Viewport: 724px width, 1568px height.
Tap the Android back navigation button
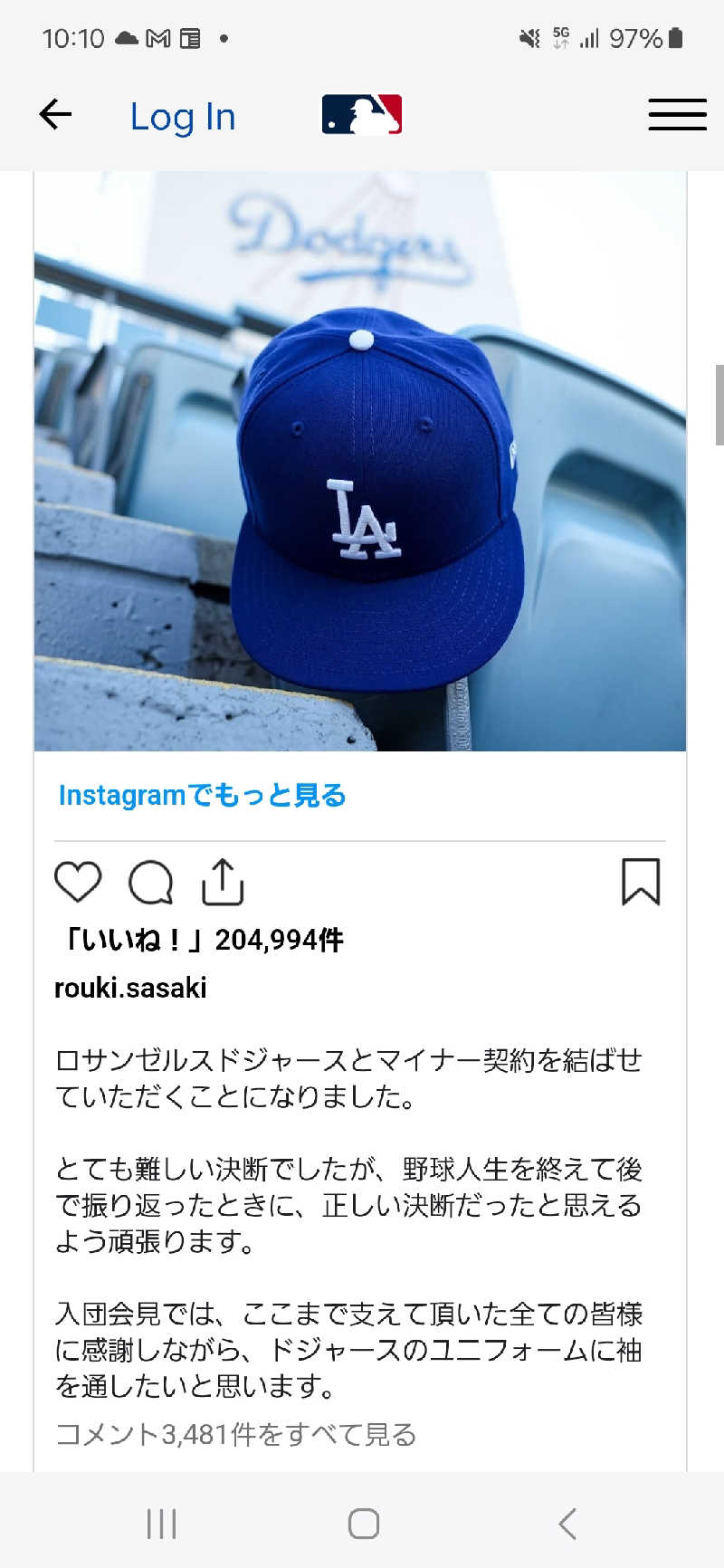tap(567, 1525)
